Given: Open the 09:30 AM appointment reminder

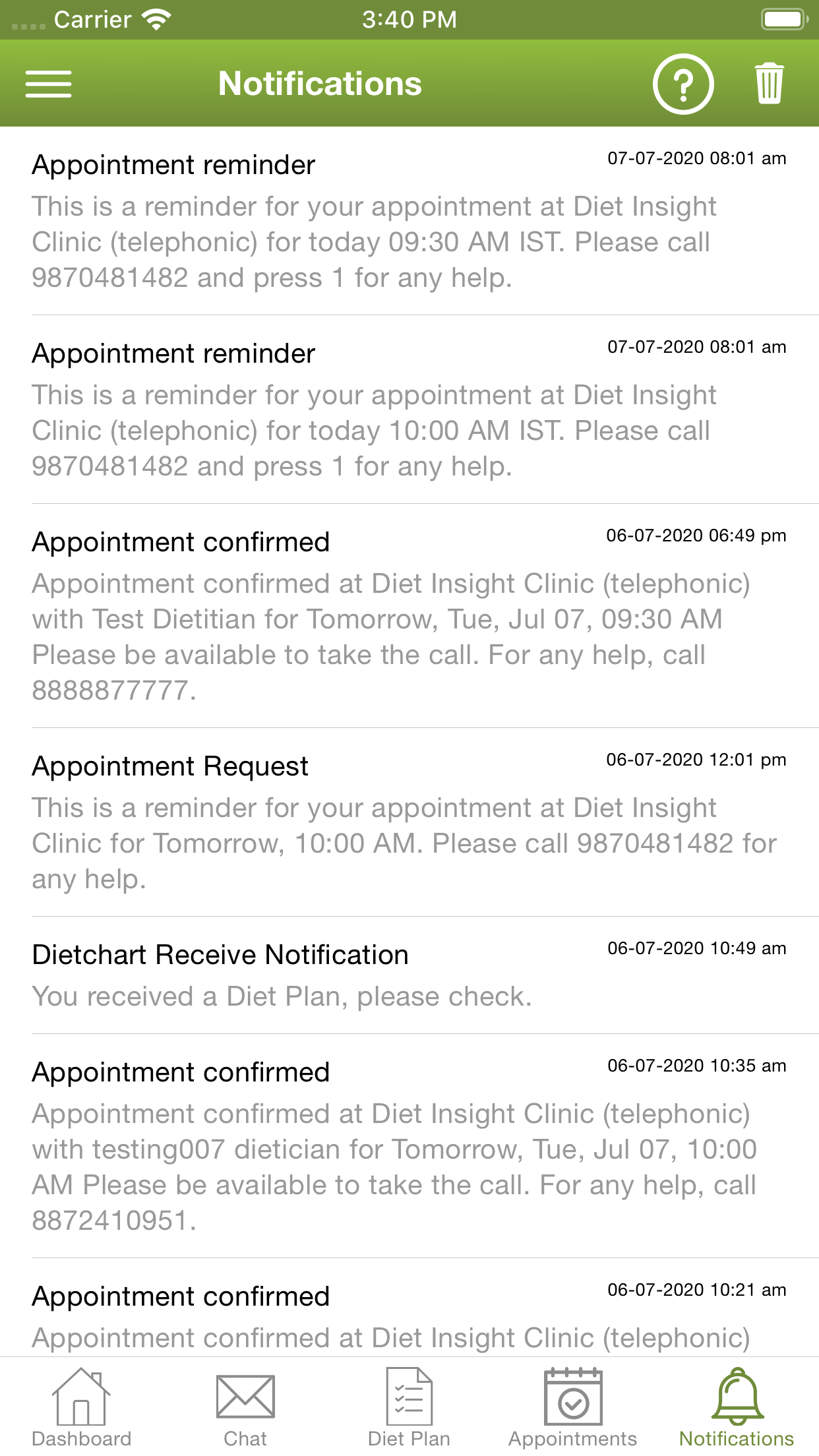Looking at the screenshot, I should pos(409,221).
